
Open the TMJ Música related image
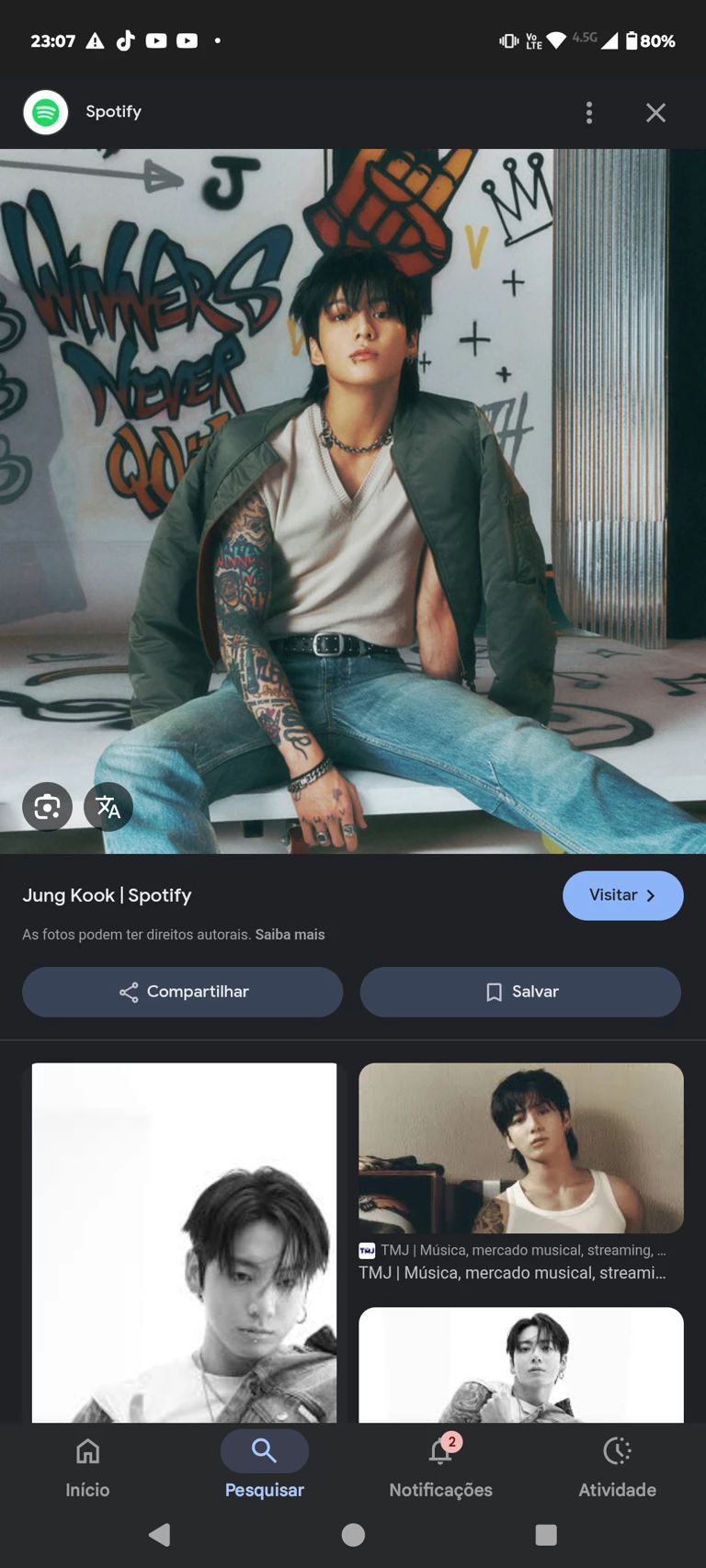click(520, 1148)
